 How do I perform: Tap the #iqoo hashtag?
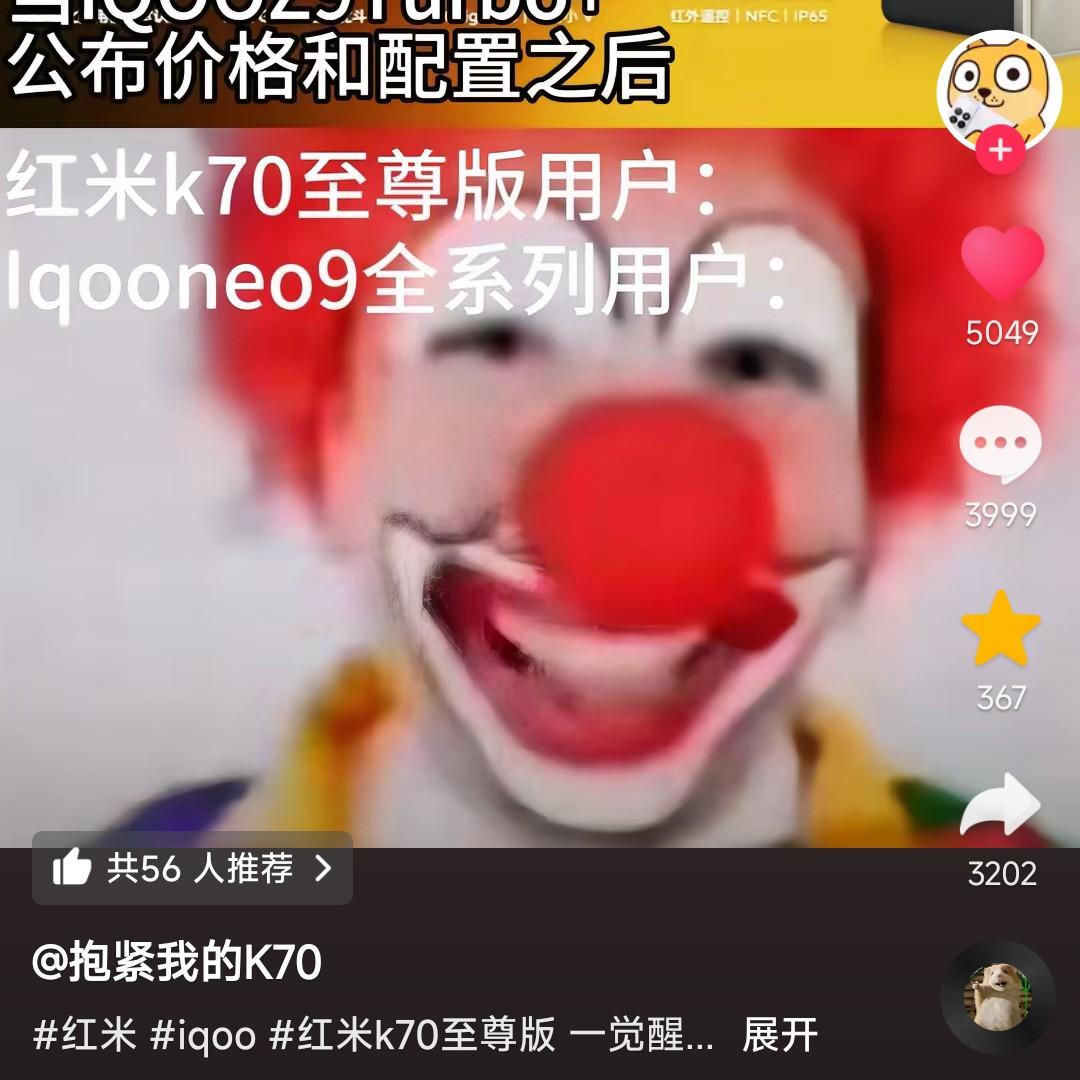coord(202,1034)
